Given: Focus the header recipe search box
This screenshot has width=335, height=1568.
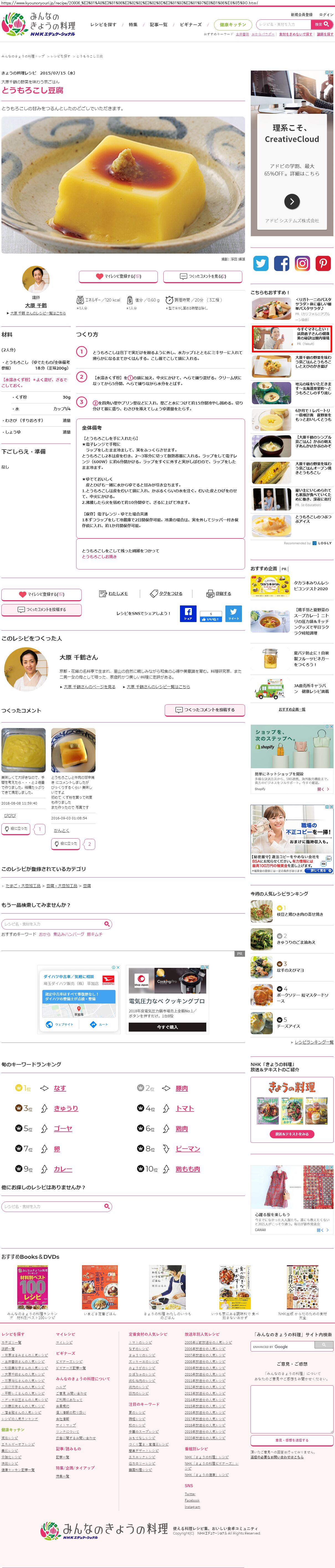Looking at the screenshot, I should [x=283, y=24].
